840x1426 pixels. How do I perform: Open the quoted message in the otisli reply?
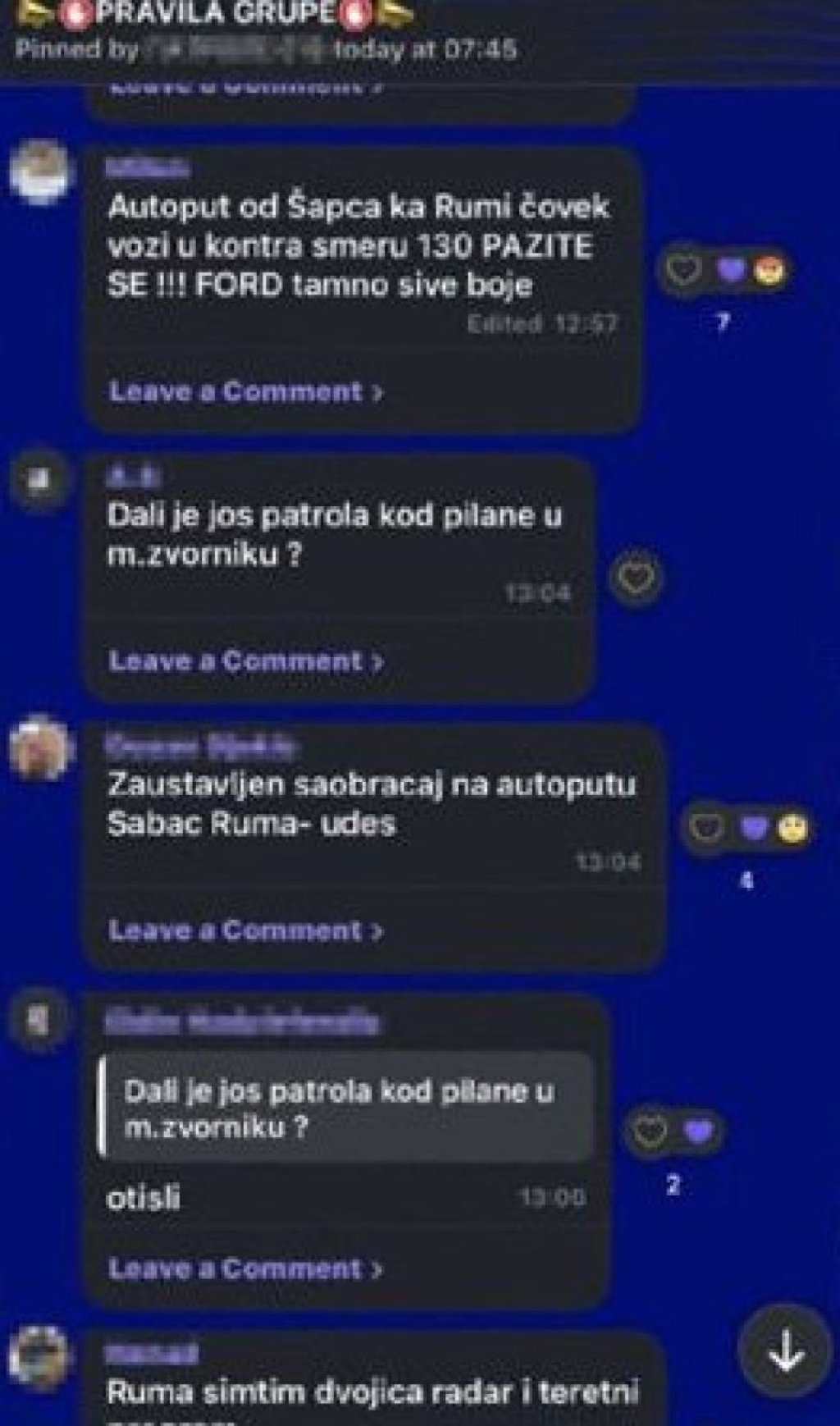tap(345, 1108)
